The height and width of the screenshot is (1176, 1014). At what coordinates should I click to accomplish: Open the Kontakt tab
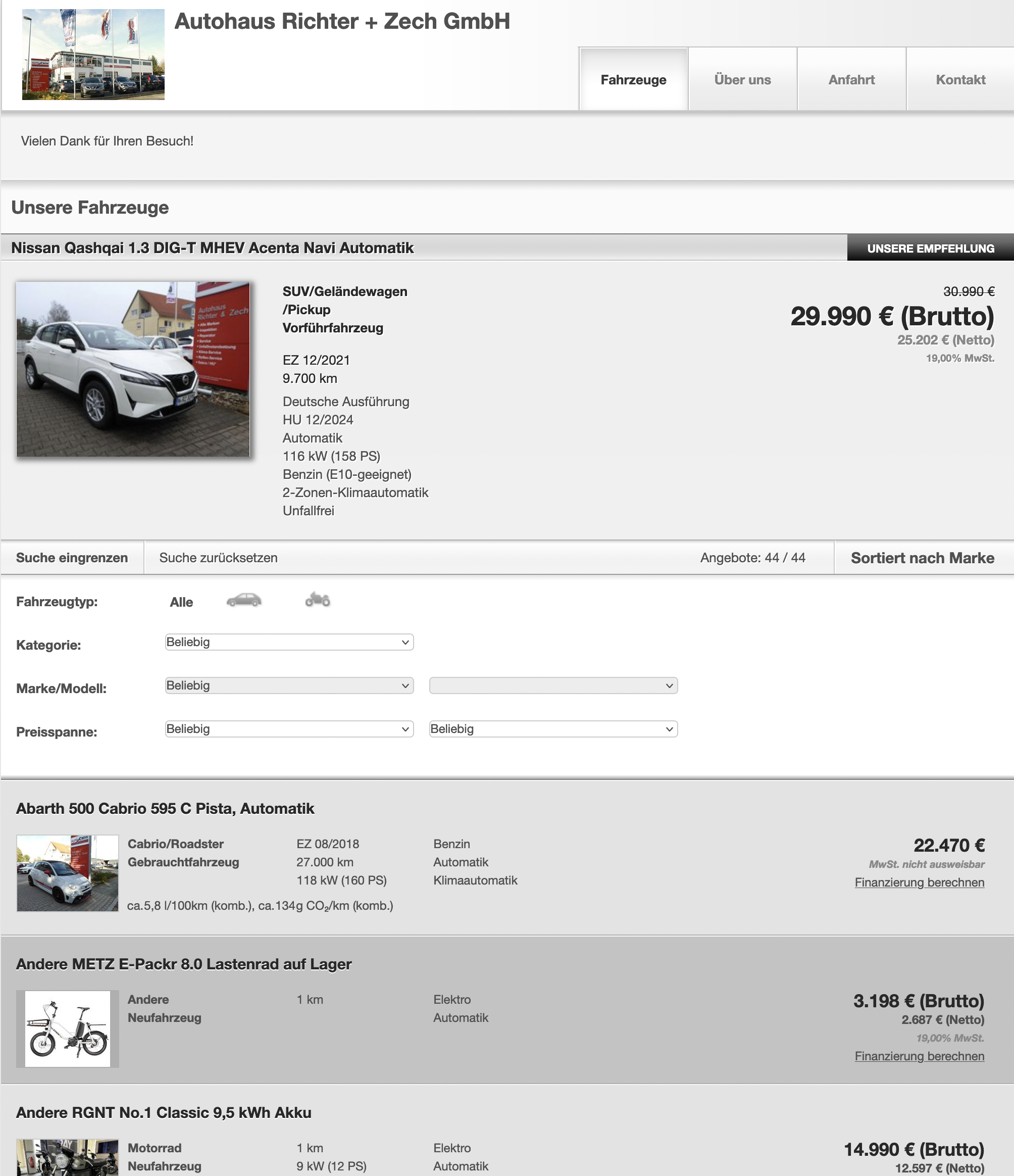[x=960, y=80]
